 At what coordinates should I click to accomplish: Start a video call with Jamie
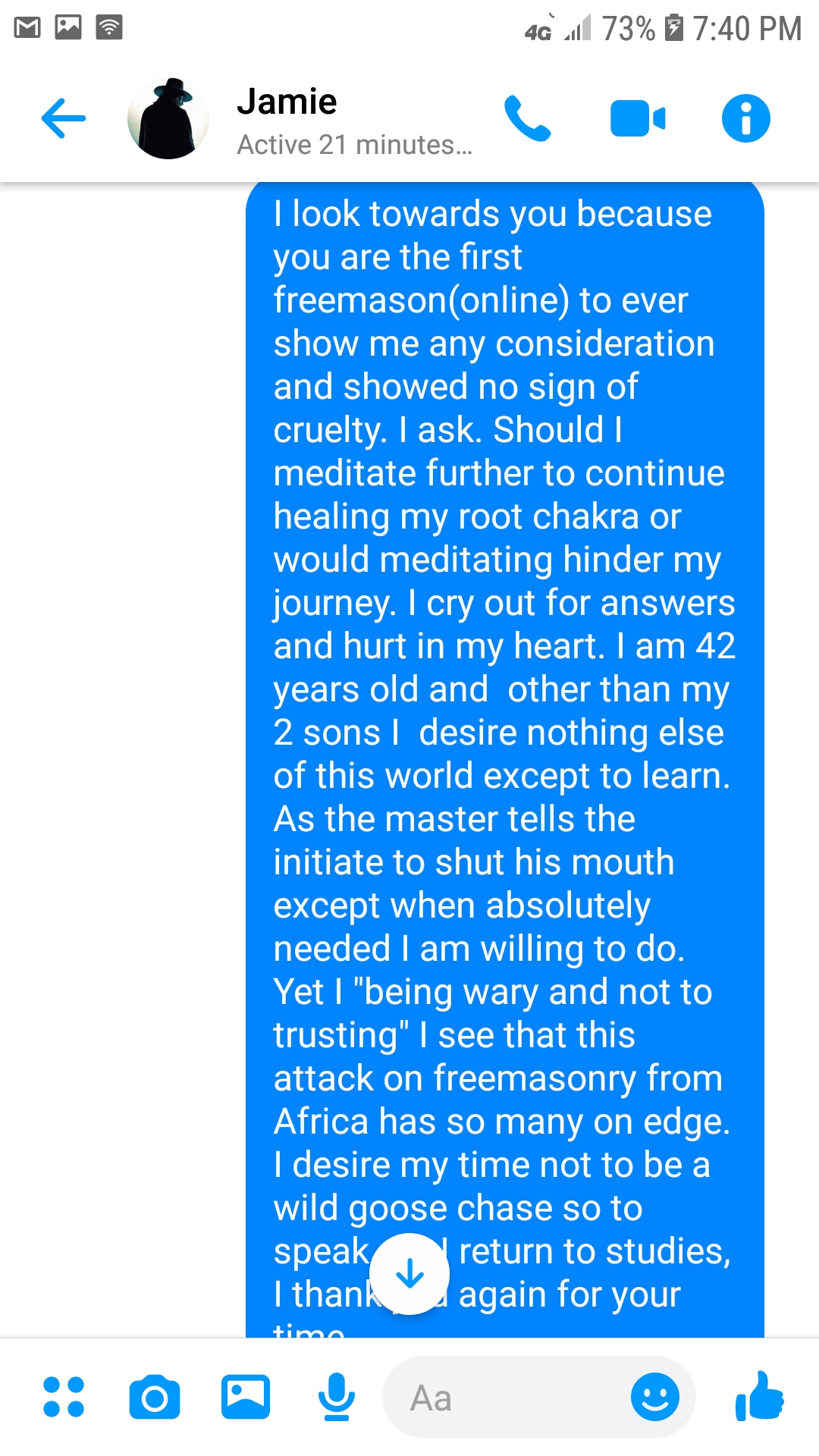click(638, 118)
